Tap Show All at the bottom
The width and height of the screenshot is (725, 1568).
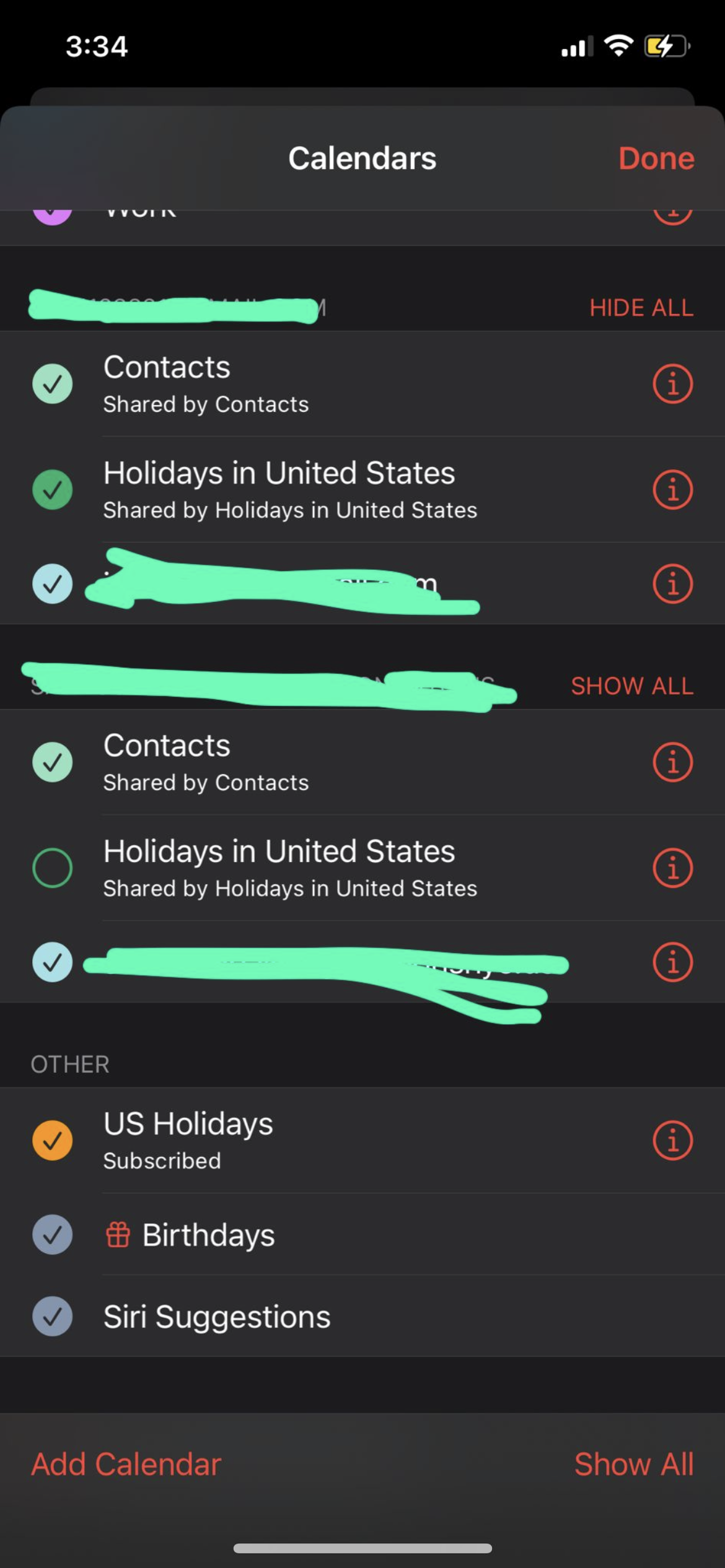coord(633,1464)
